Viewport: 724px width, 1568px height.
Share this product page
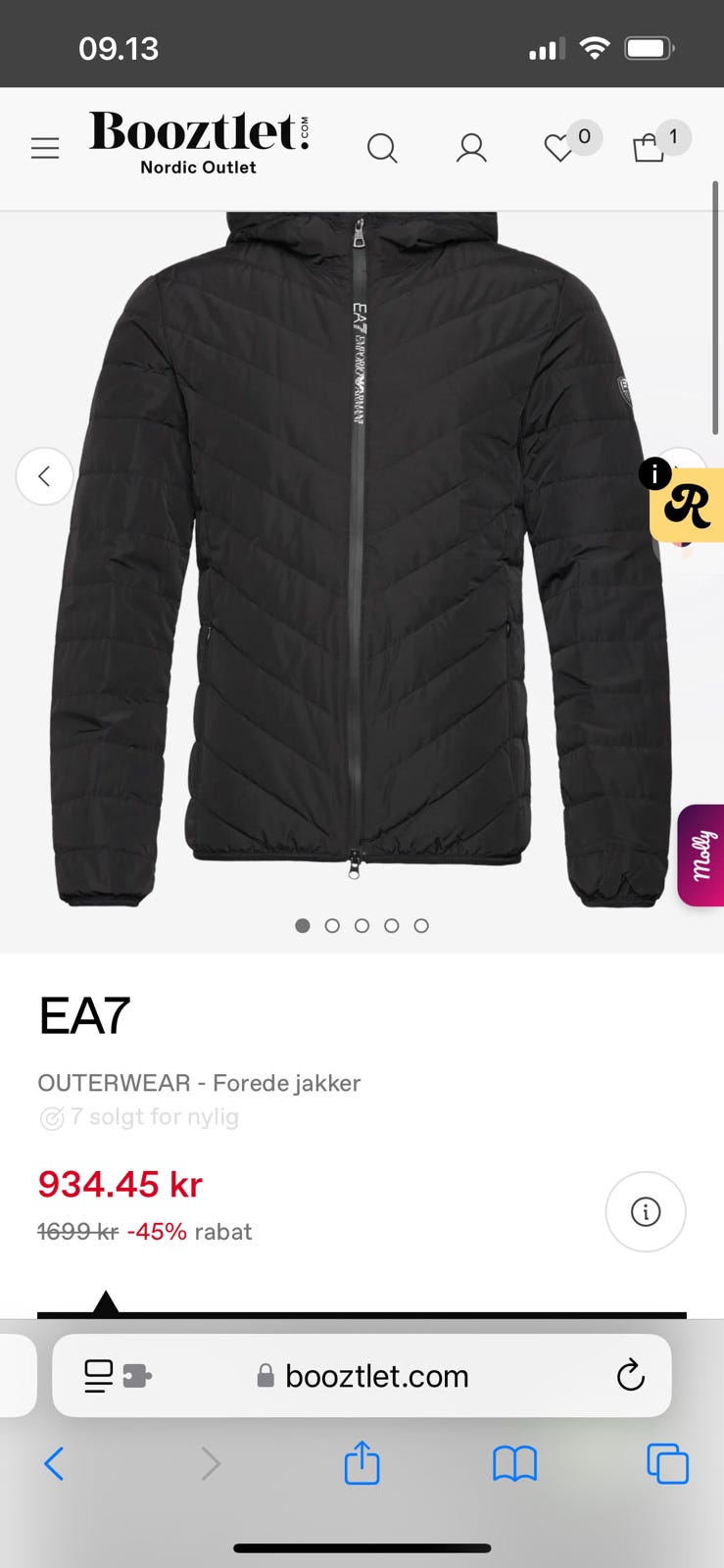362,1463
